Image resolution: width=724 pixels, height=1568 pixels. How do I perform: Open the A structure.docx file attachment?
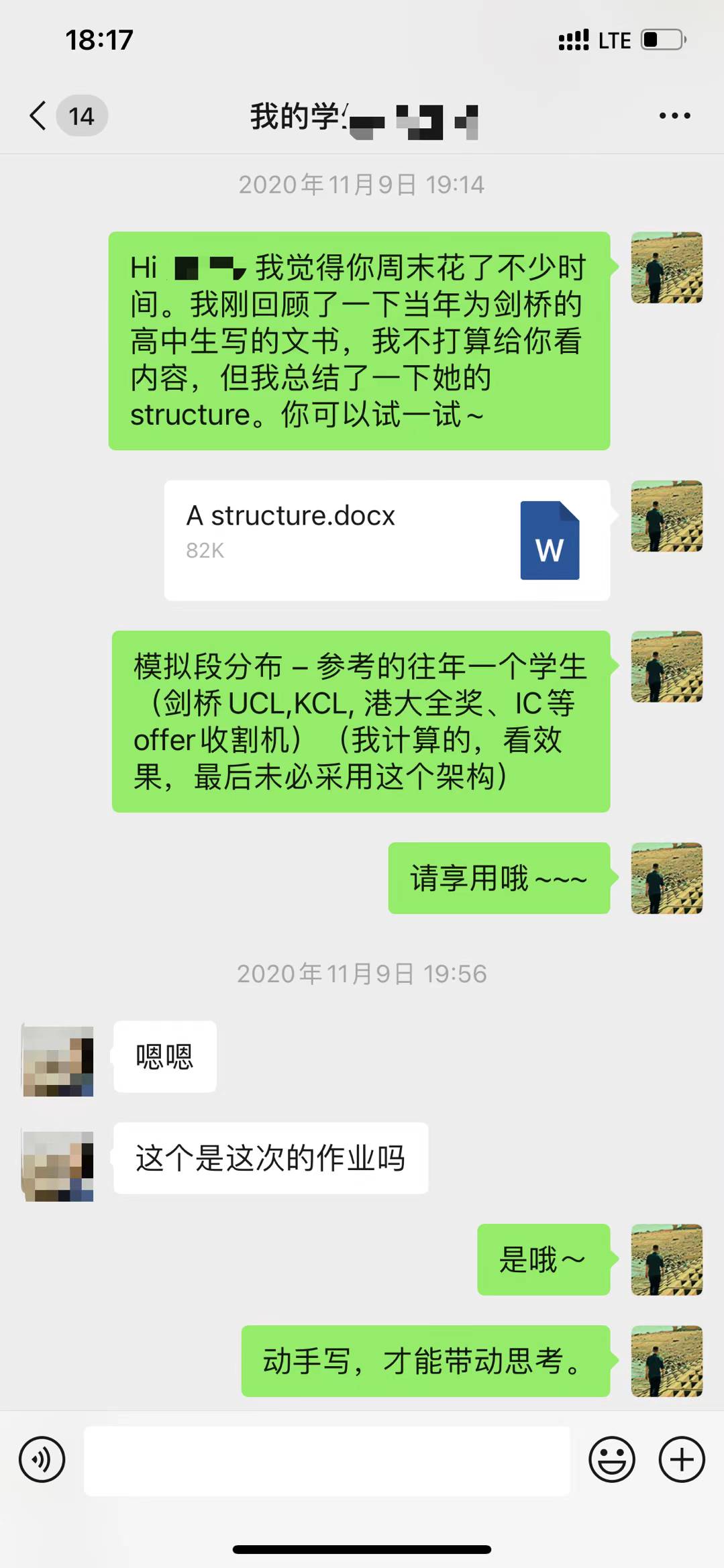pyautogui.click(x=387, y=540)
